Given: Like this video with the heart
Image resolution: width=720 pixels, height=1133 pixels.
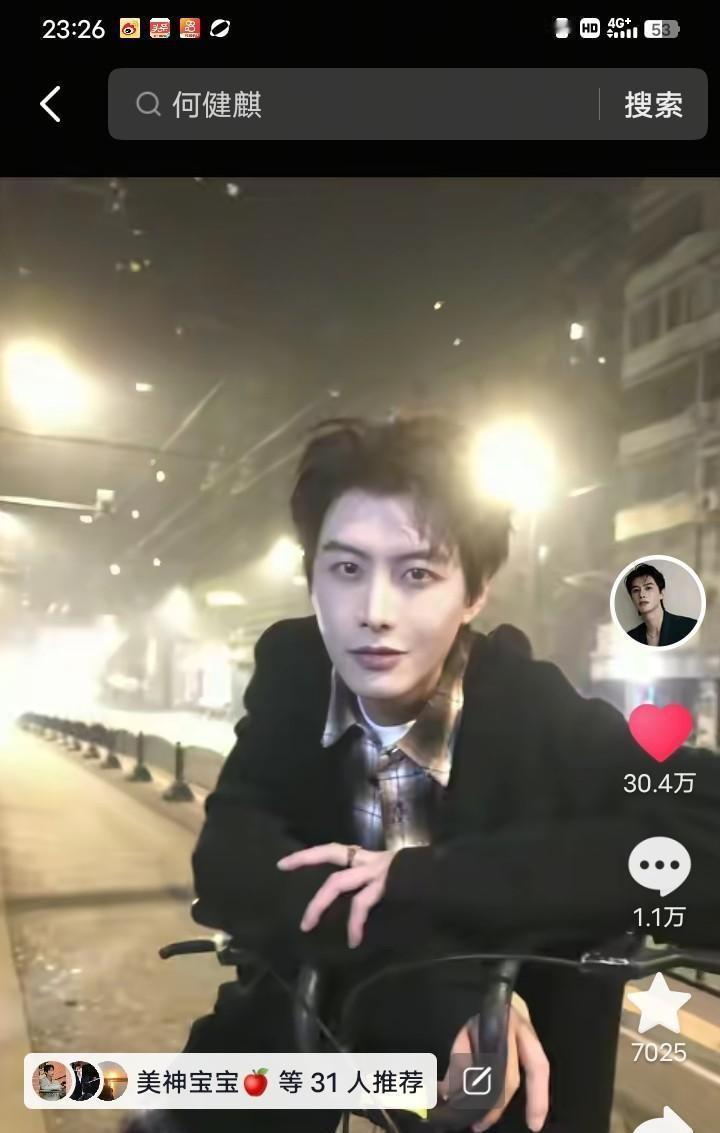Looking at the screenshot, I should point(660,732).
